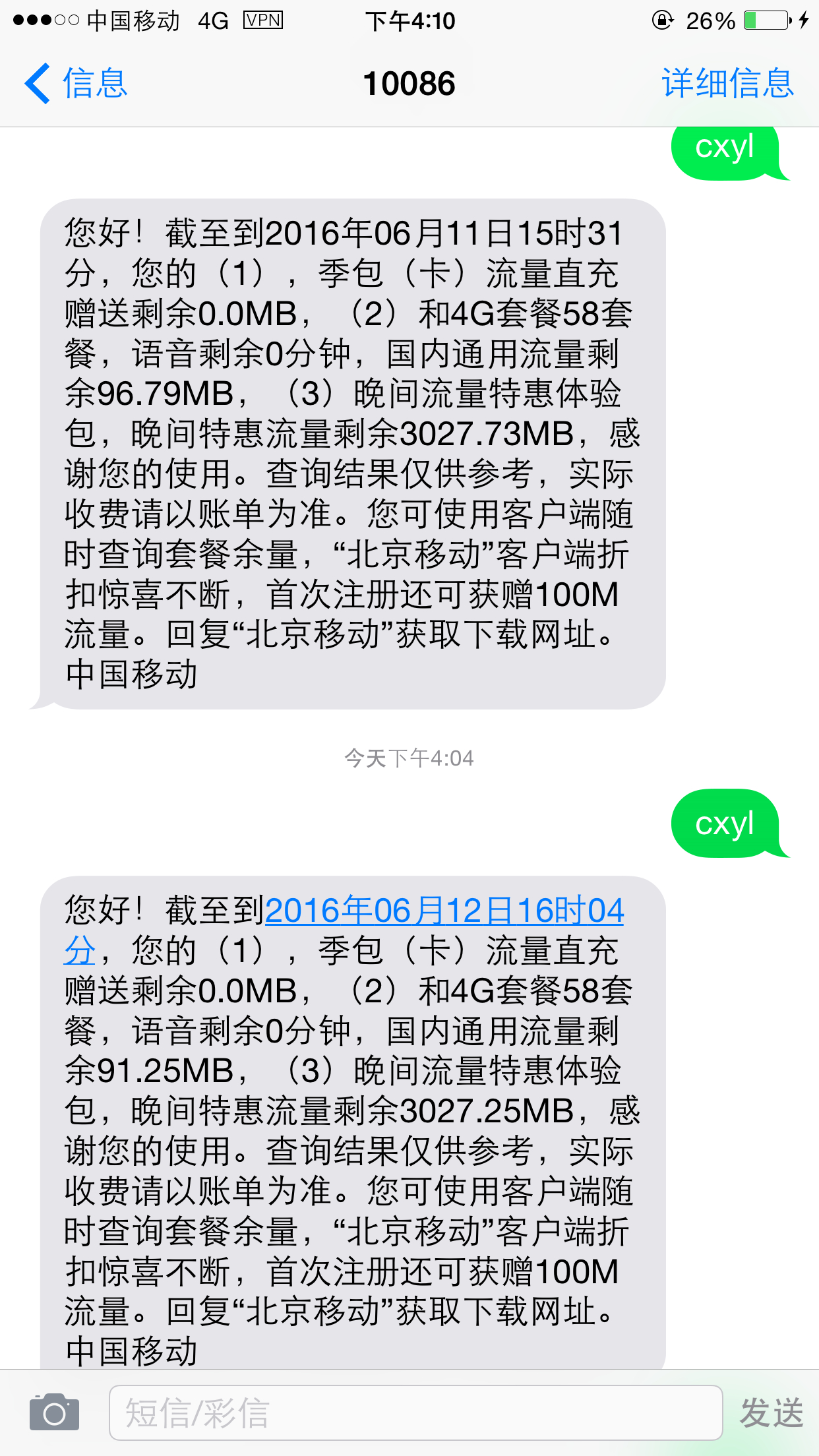Go back to the 信息 list
The height and width of the screenshot is (1456, 819).
76,84
